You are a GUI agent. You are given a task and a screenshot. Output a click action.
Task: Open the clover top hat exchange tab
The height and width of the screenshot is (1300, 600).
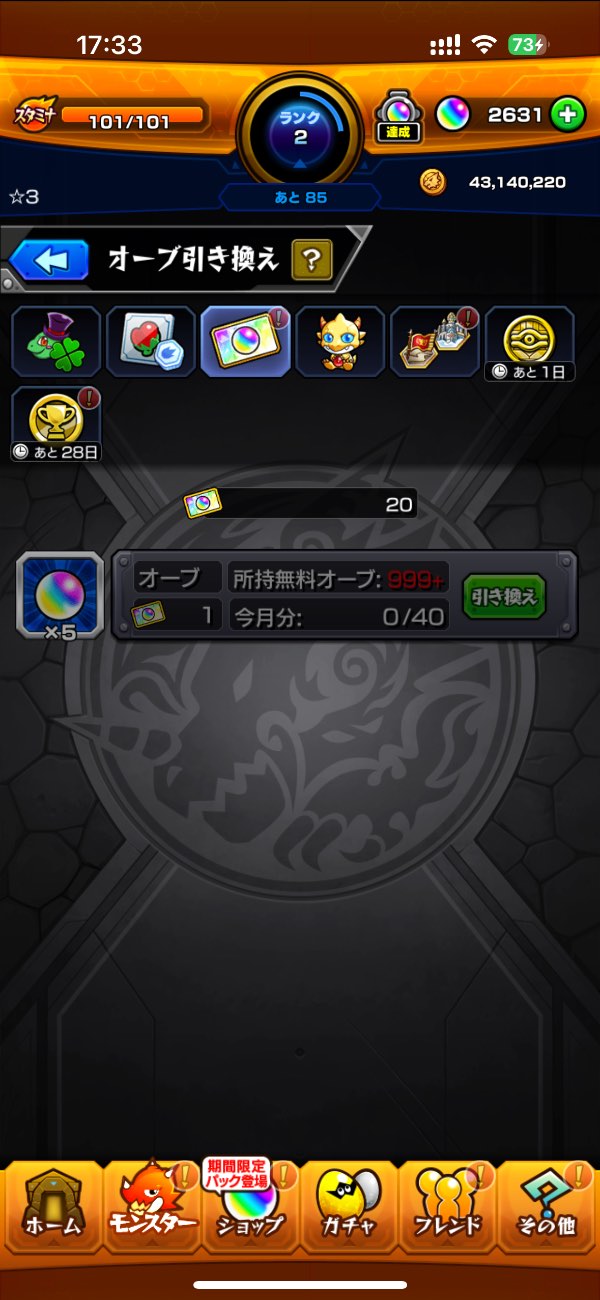pyautogui.click(x=56, y=342)
